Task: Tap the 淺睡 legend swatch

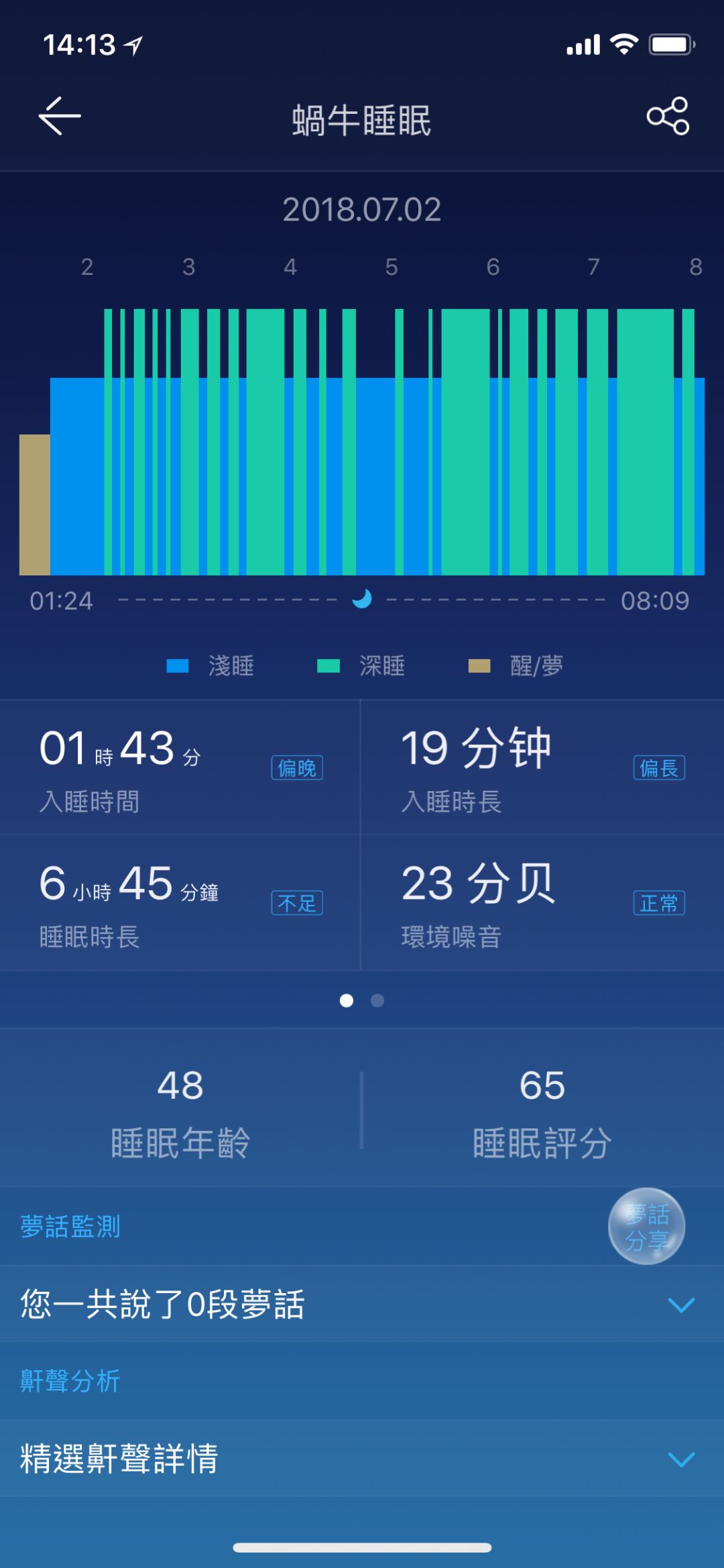Action: 176,664
